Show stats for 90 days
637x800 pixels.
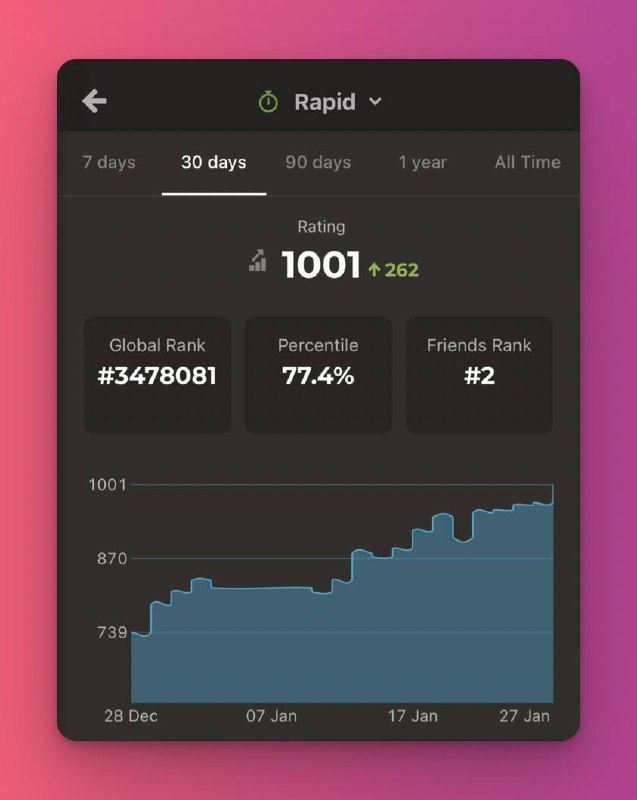click(318, 162)
